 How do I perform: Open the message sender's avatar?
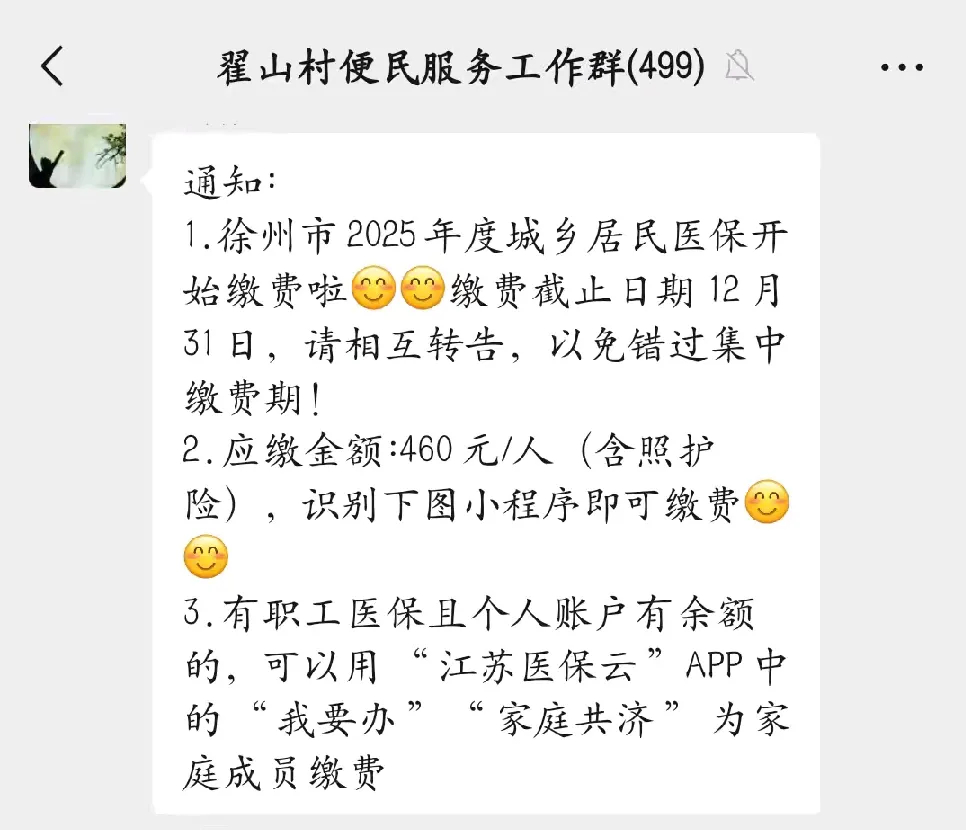(x=77, y=155)
